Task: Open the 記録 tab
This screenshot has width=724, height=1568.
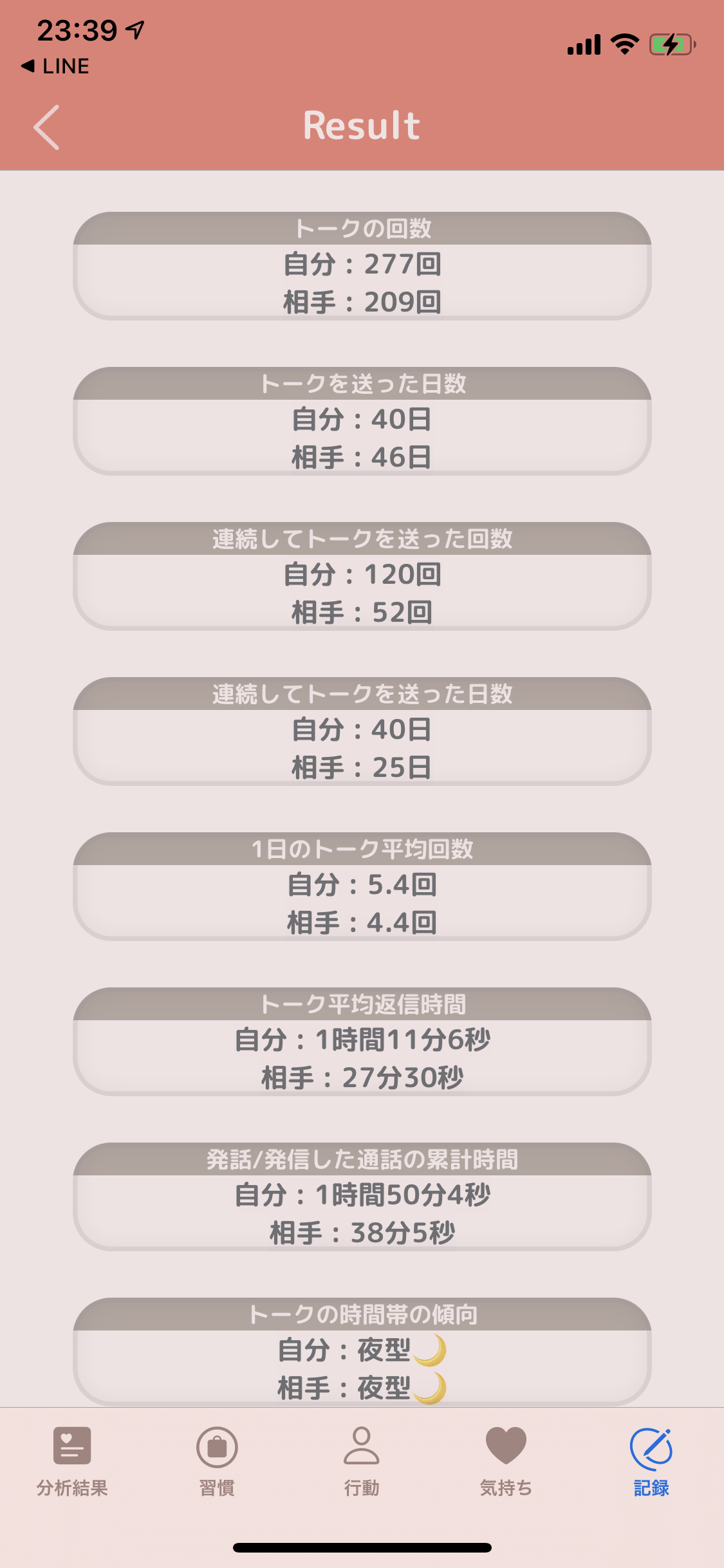Action: coord(651,1461)
